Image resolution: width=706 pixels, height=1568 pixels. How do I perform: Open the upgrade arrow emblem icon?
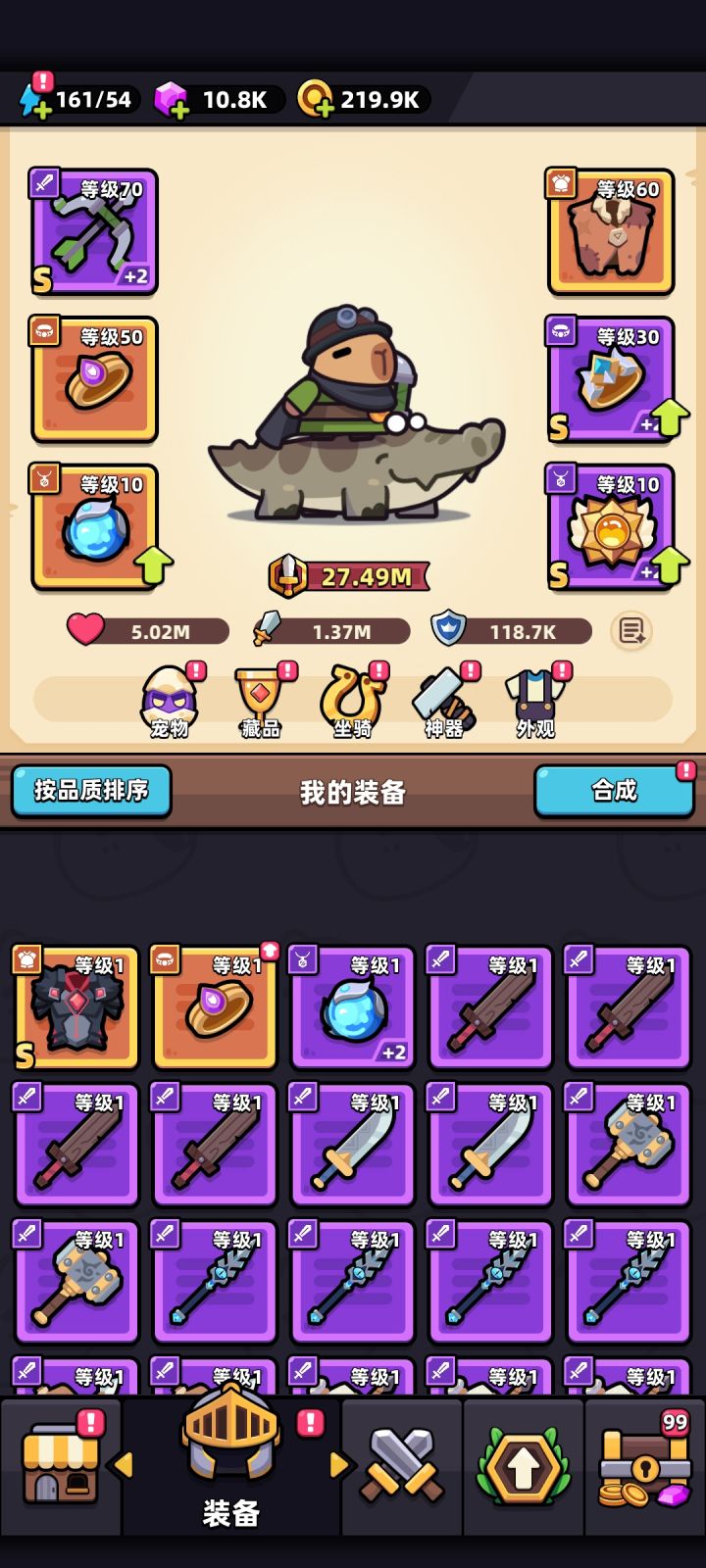523,1464
